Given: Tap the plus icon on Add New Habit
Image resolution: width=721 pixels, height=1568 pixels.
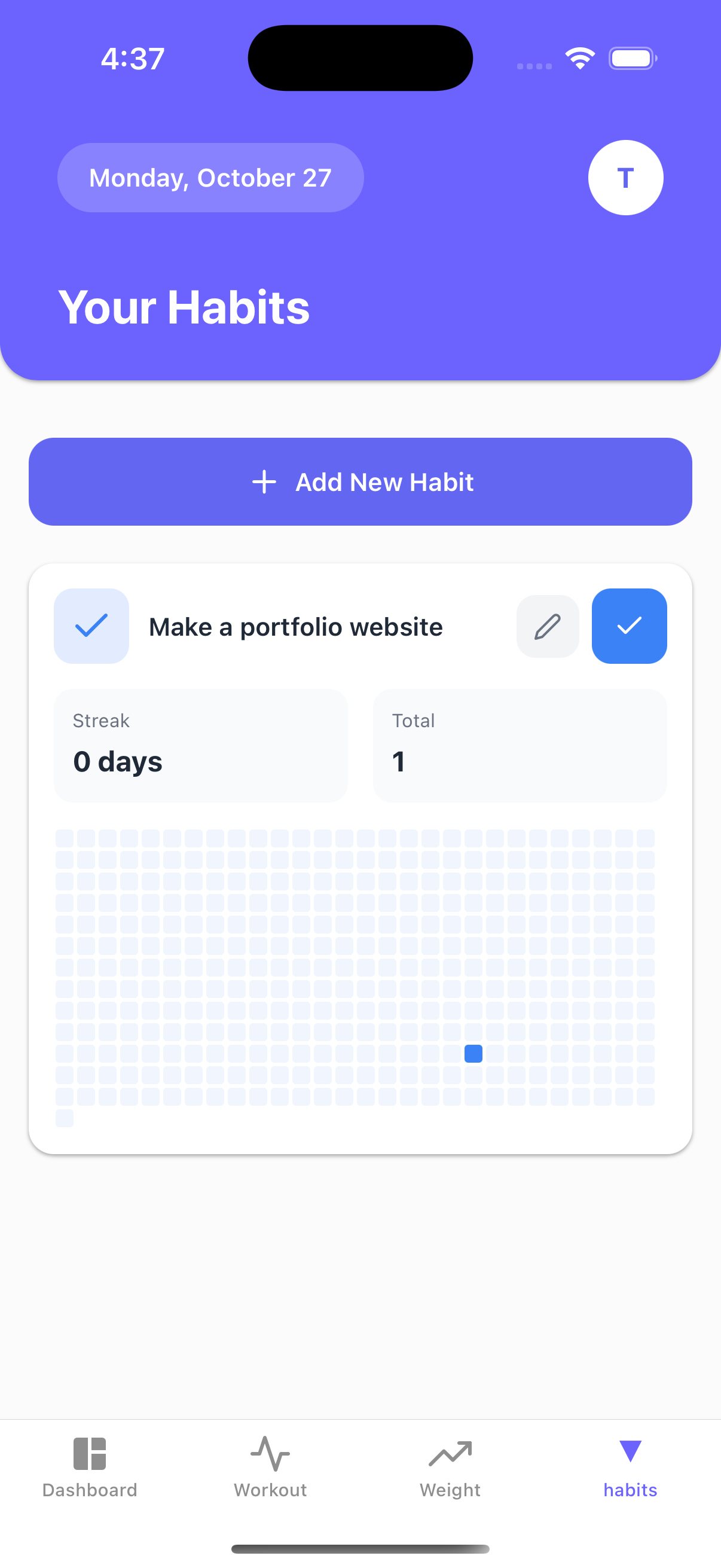Looking at the screenshot, I should 264,481.
